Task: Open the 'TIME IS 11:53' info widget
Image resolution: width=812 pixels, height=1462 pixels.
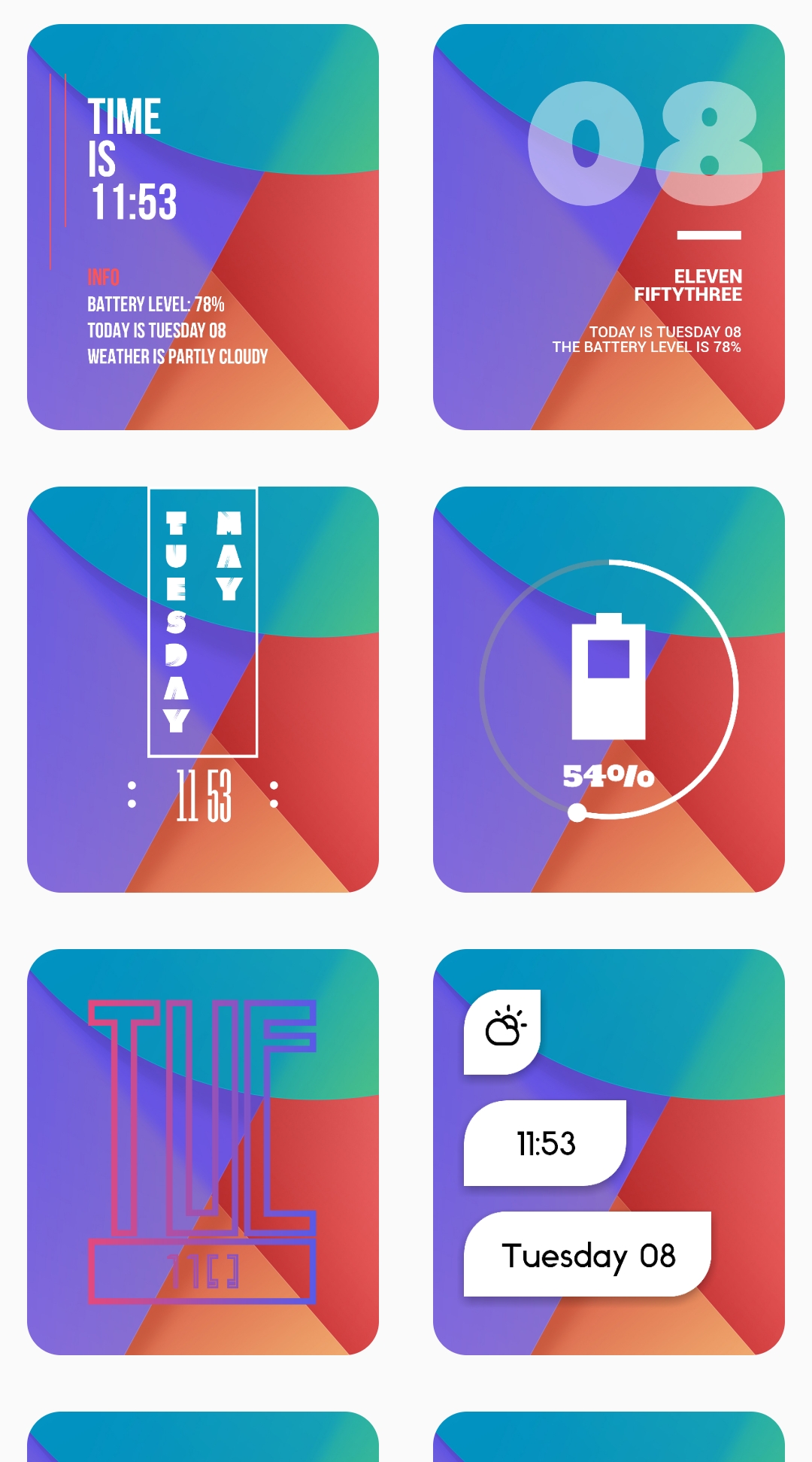Action: coord(203,227)
